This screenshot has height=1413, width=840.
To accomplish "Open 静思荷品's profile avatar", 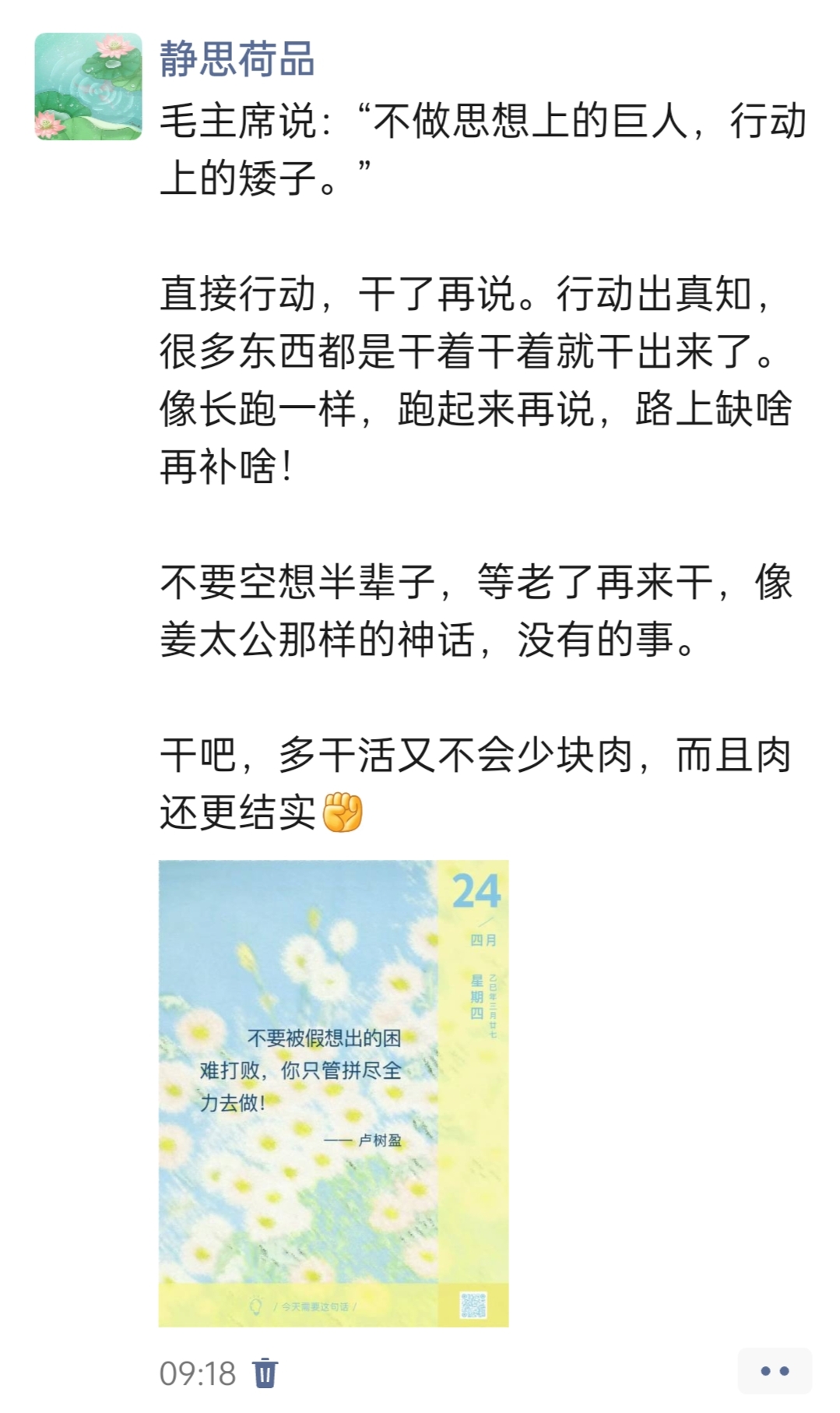I will tap(88, 86).
